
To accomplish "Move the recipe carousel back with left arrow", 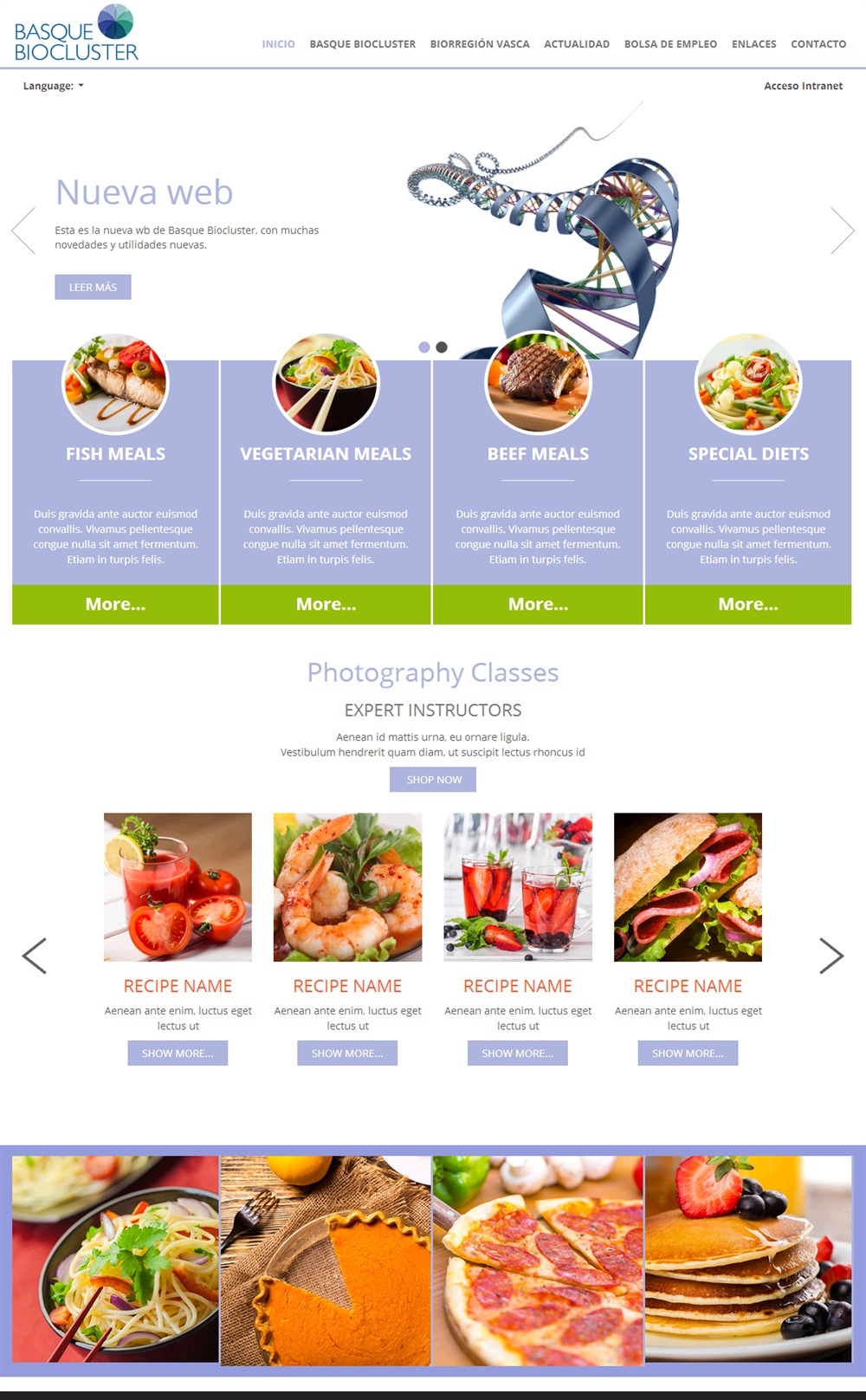I will 34,956.
